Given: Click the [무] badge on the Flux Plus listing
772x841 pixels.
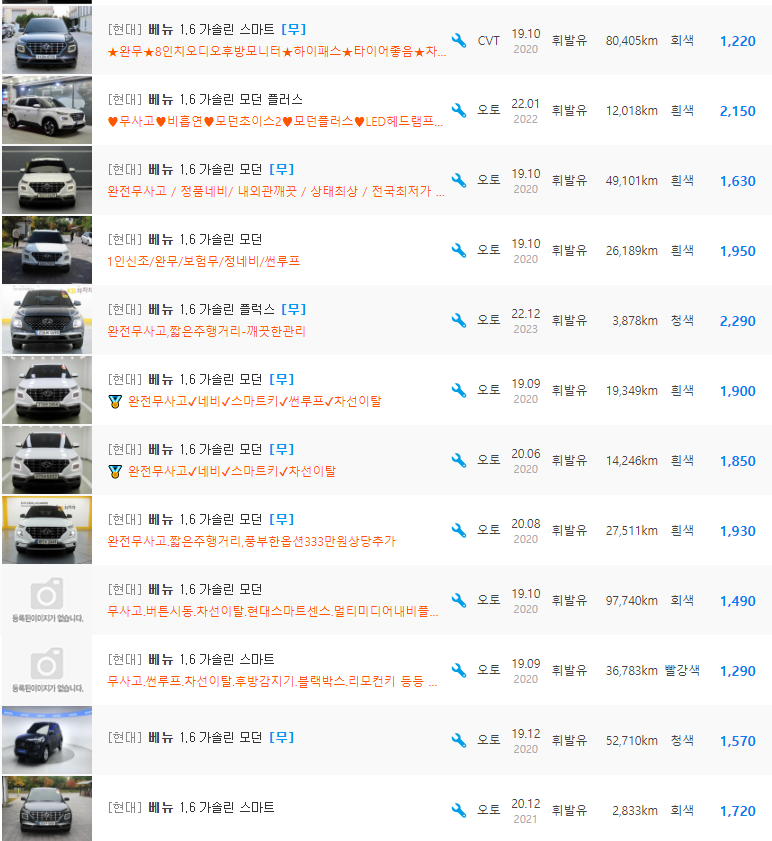Looking at the screenshot, I should 295,309.
